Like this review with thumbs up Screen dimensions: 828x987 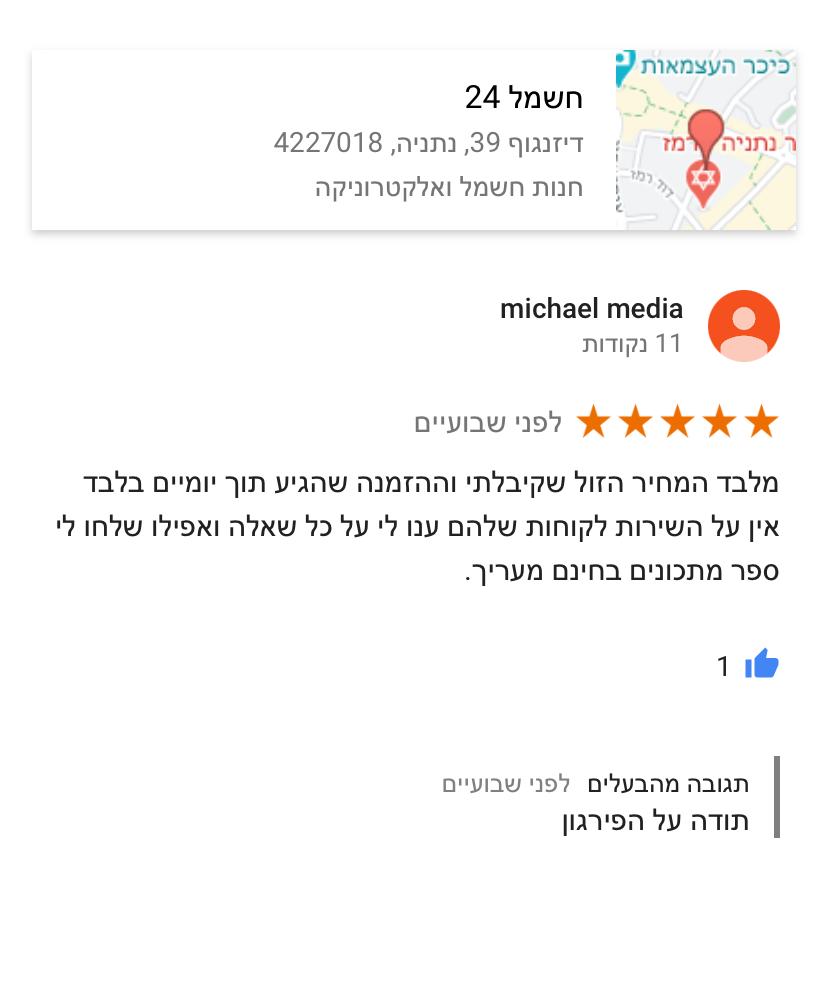tap(761, 664)
